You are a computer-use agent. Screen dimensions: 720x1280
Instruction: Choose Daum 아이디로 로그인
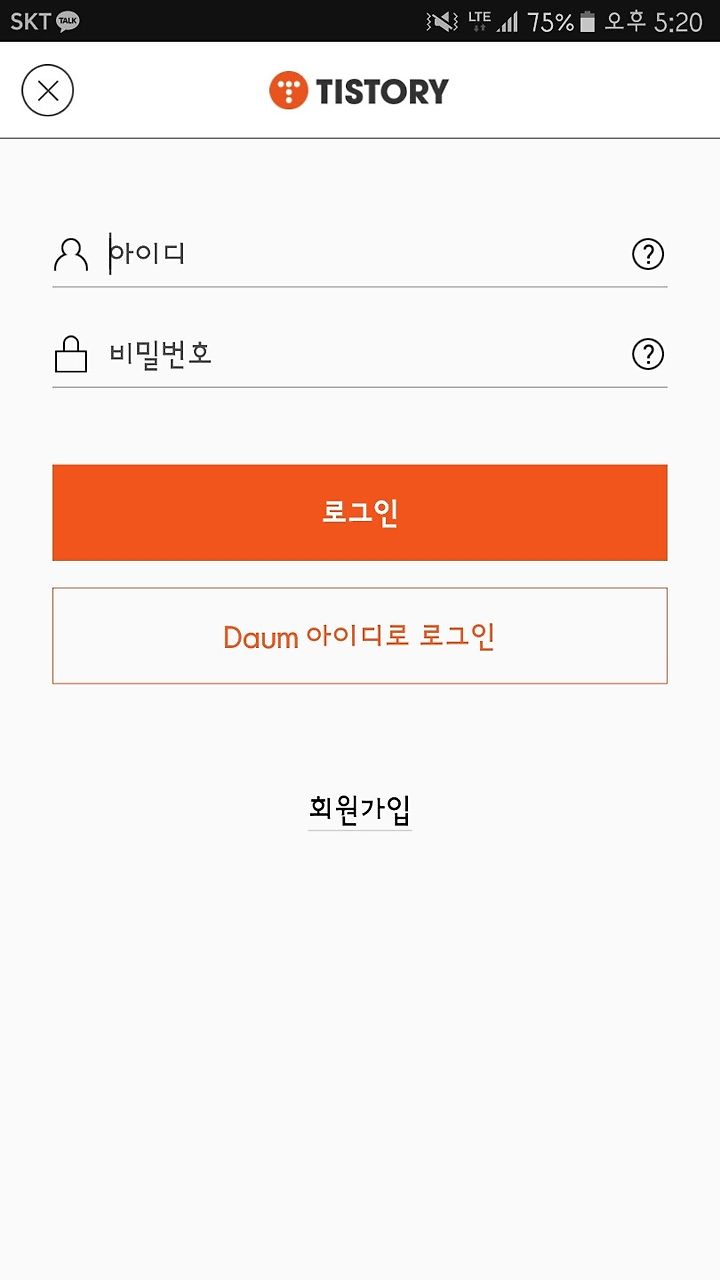point(360,636)
